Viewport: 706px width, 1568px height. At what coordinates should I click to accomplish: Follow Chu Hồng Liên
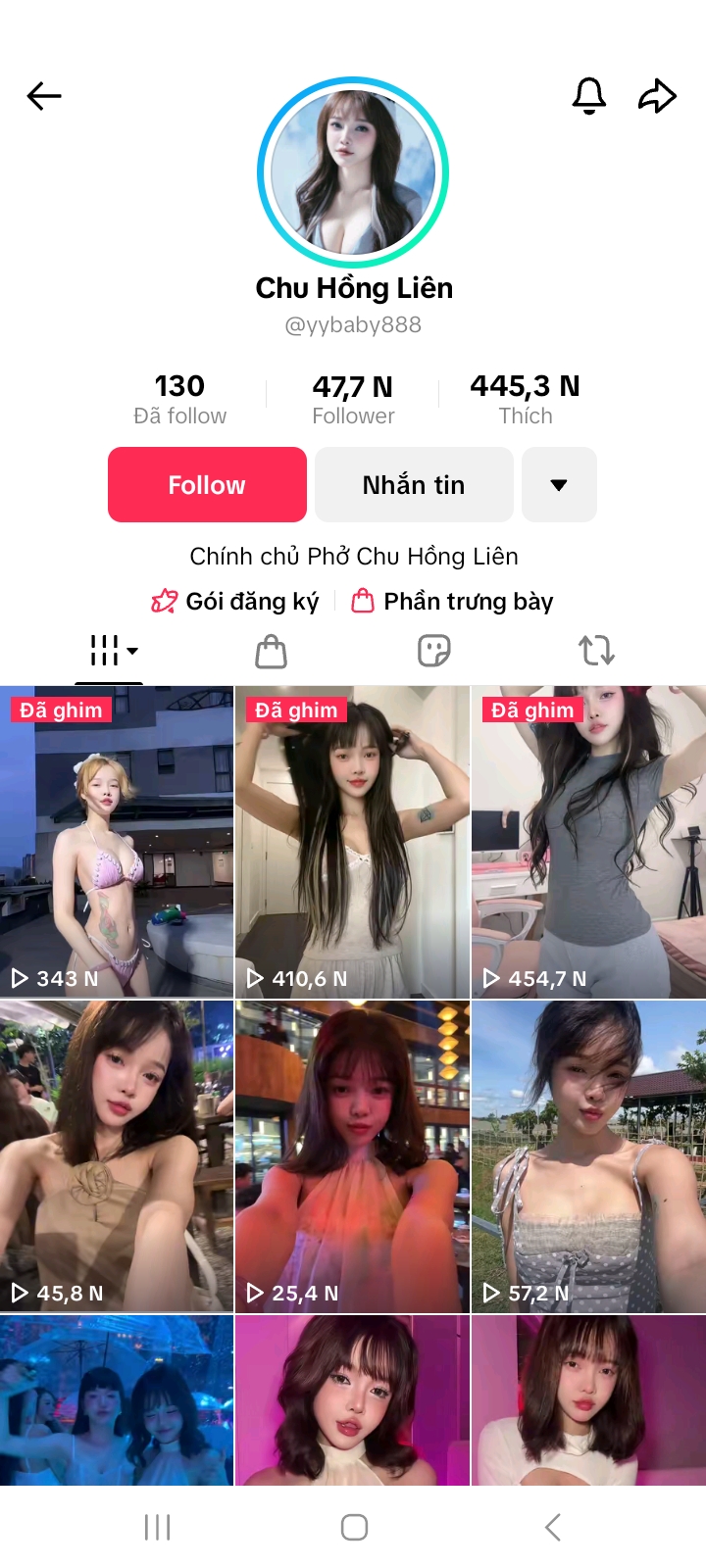[x=207, y=484]
